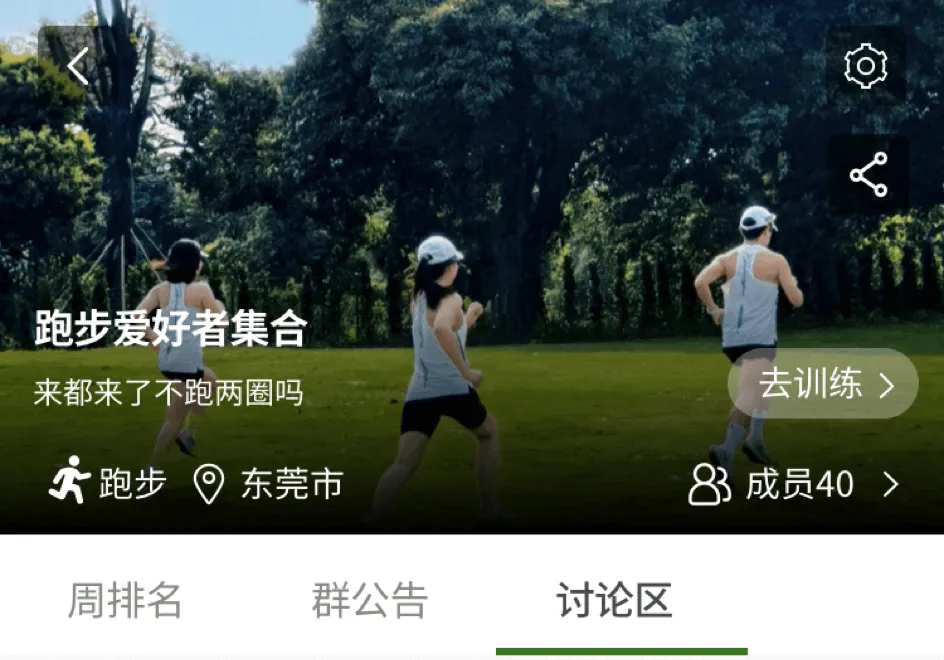This screenshot has width=944, height=660.
Task: Open group settings gear icon
Action: click(866, 66)
